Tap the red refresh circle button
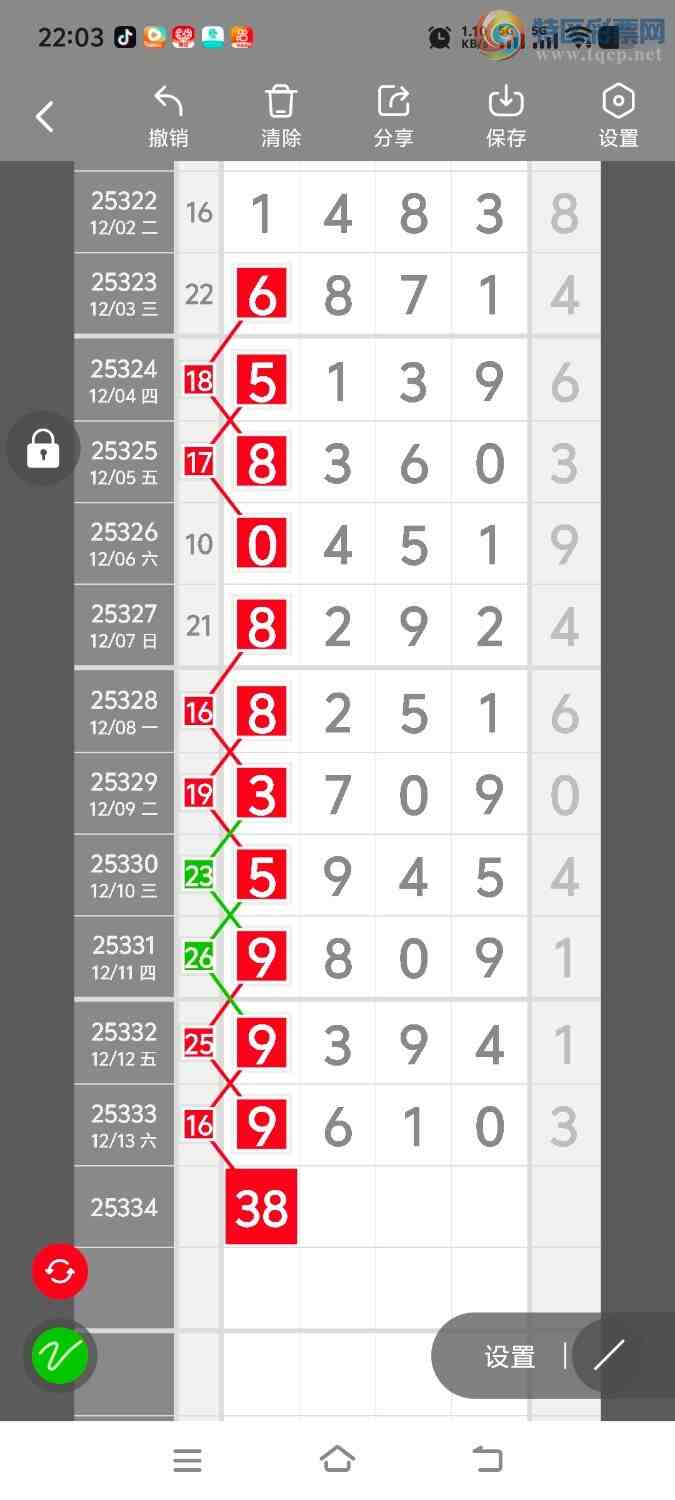 pos(60,1272)
